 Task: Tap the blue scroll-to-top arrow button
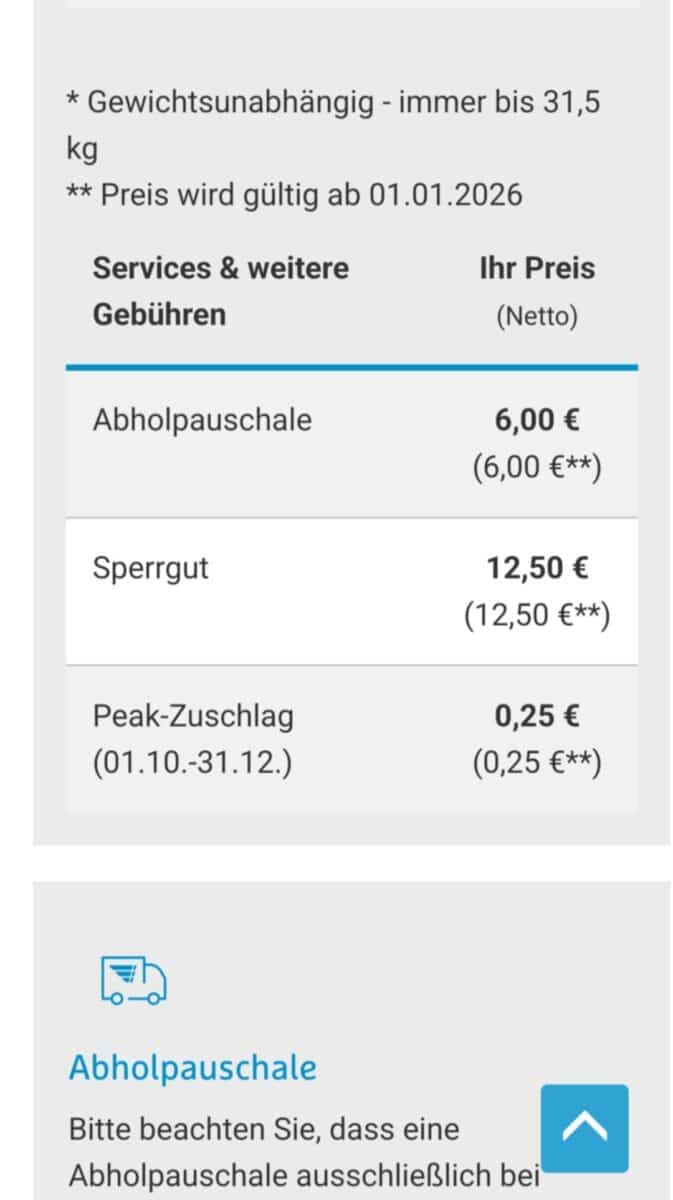[x=585, y=1128]
